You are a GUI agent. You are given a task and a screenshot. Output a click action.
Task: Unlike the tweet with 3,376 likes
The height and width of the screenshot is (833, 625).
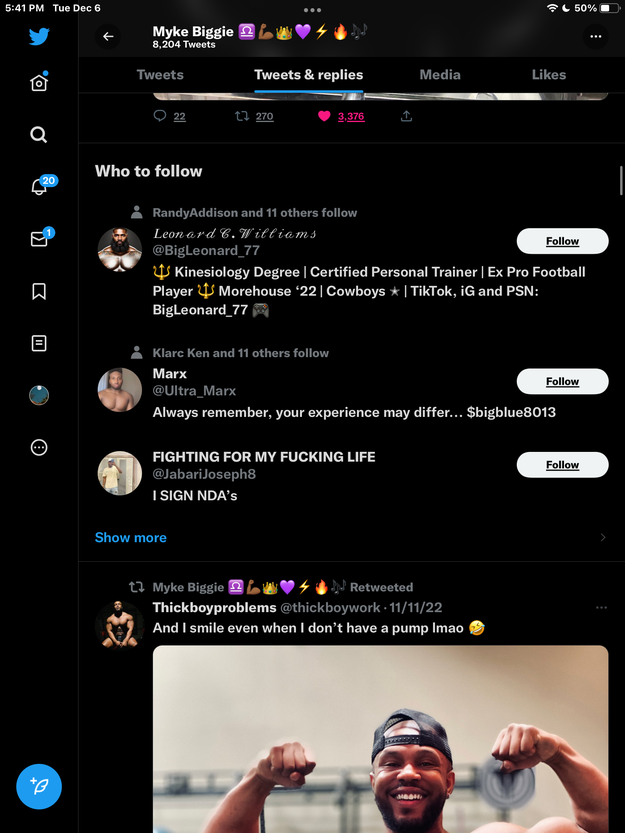click(324, 116)
